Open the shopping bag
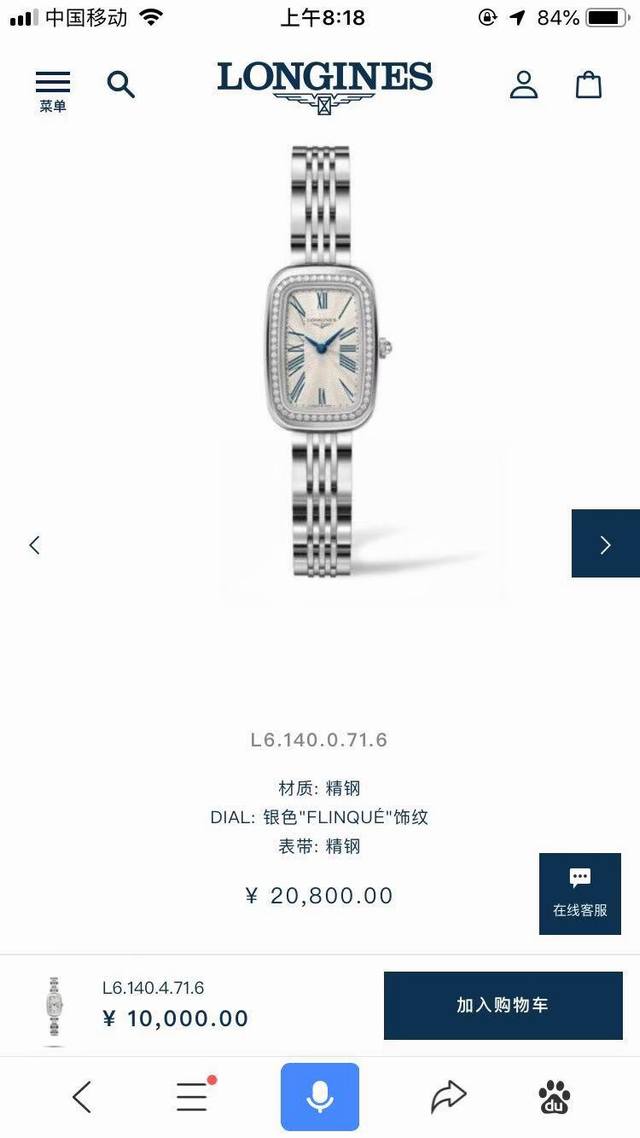640x1138 pixels. click(x=589, y=85)
